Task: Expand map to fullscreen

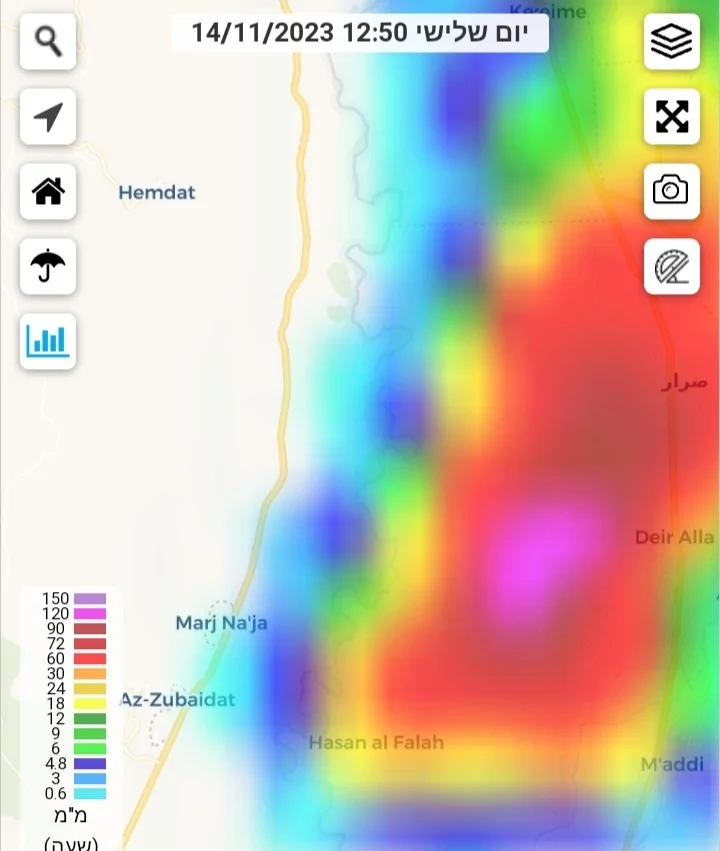Action: [x=671, y=116]
